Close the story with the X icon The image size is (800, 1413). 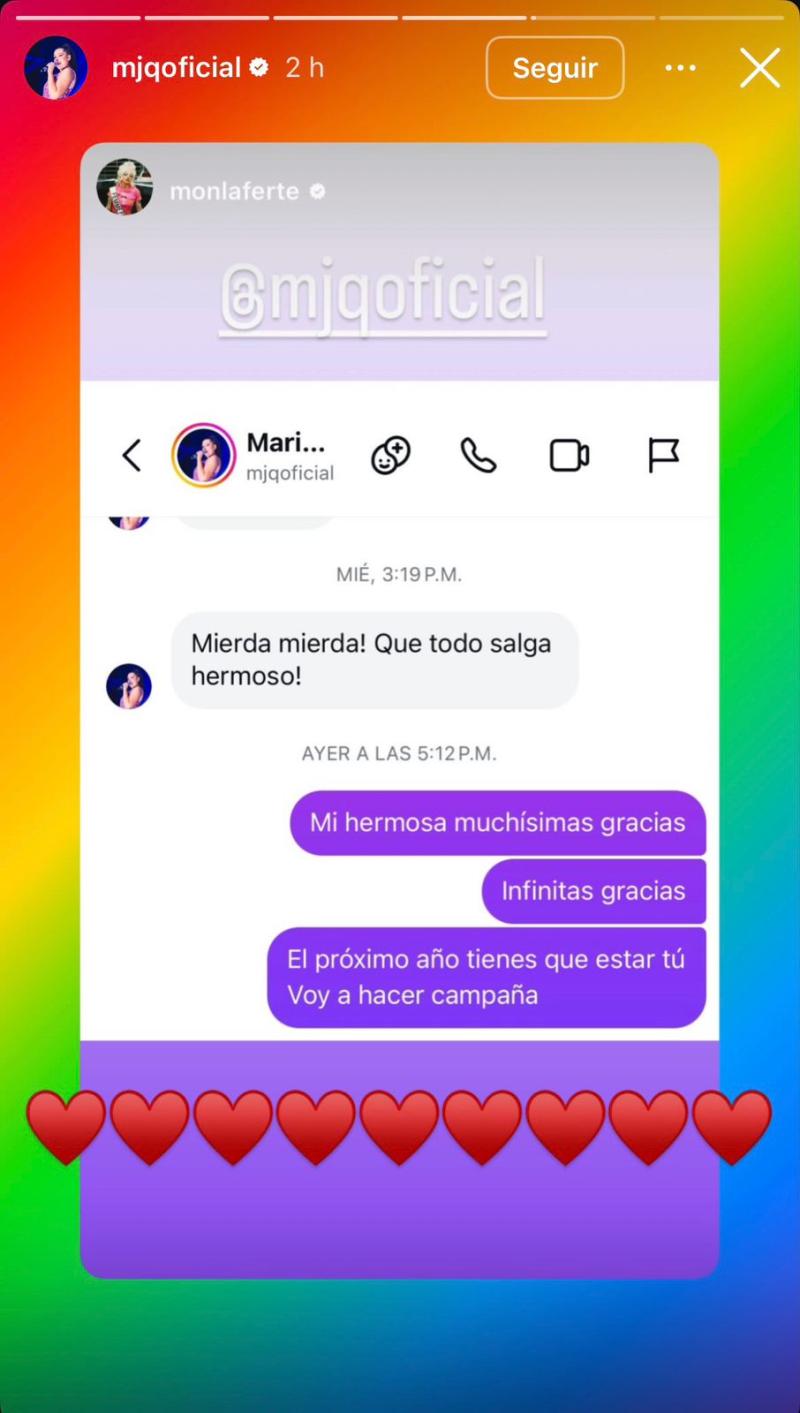click(x=760, y=67)
